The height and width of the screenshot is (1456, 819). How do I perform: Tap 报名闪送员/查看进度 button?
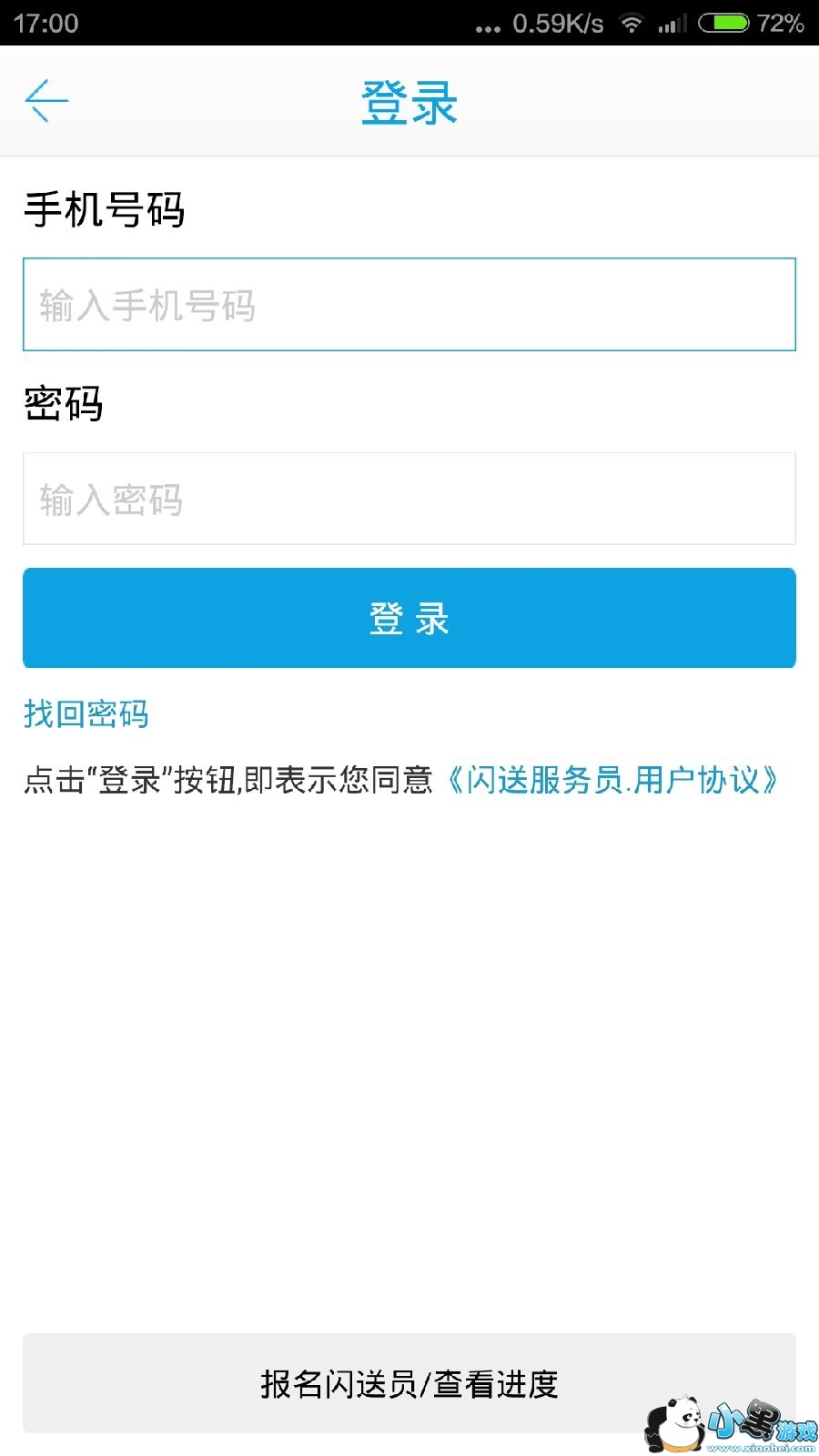pos(409,1383)
